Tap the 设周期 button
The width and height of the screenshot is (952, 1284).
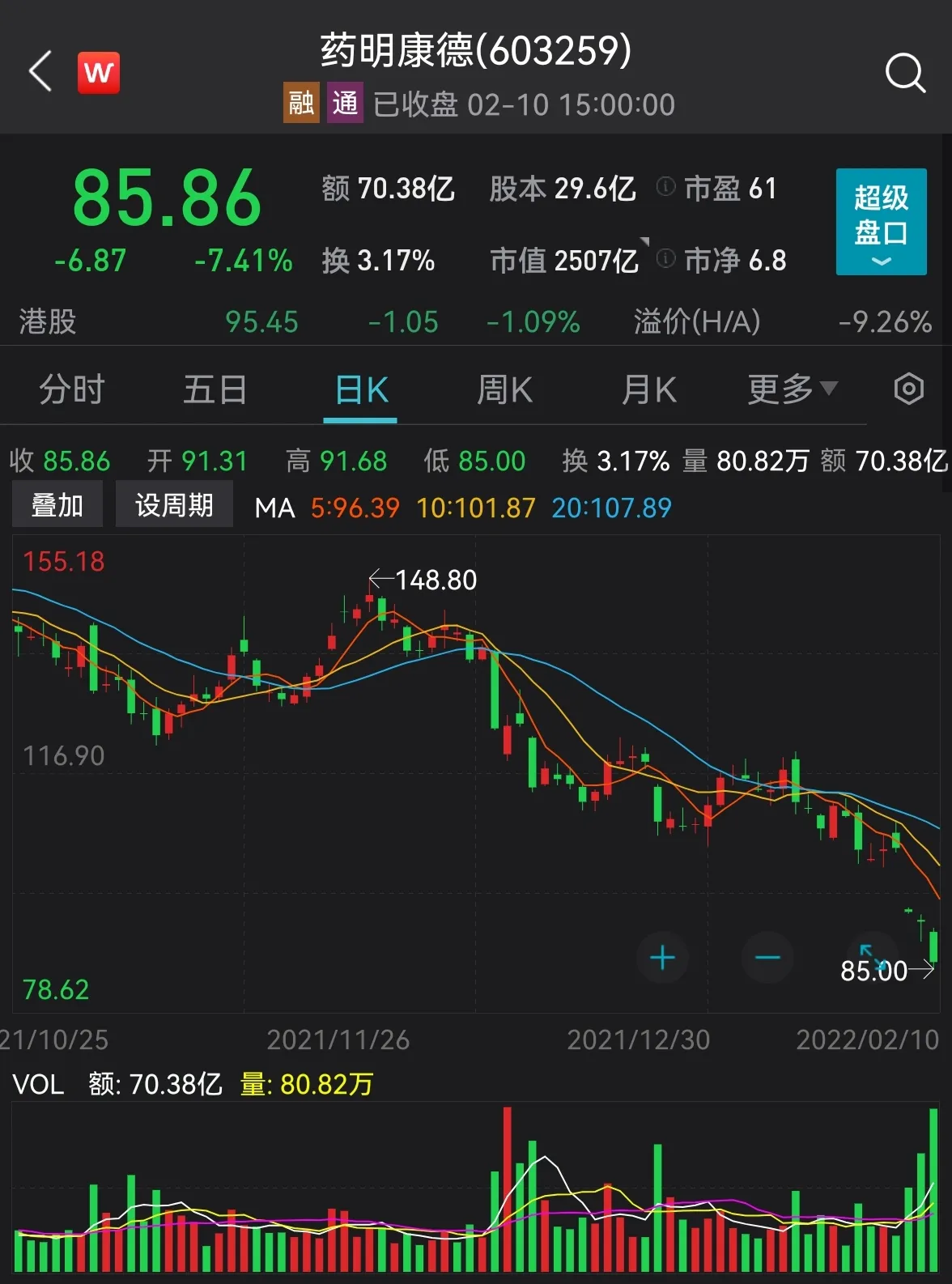pyautogui.click(x=174, y=505)
